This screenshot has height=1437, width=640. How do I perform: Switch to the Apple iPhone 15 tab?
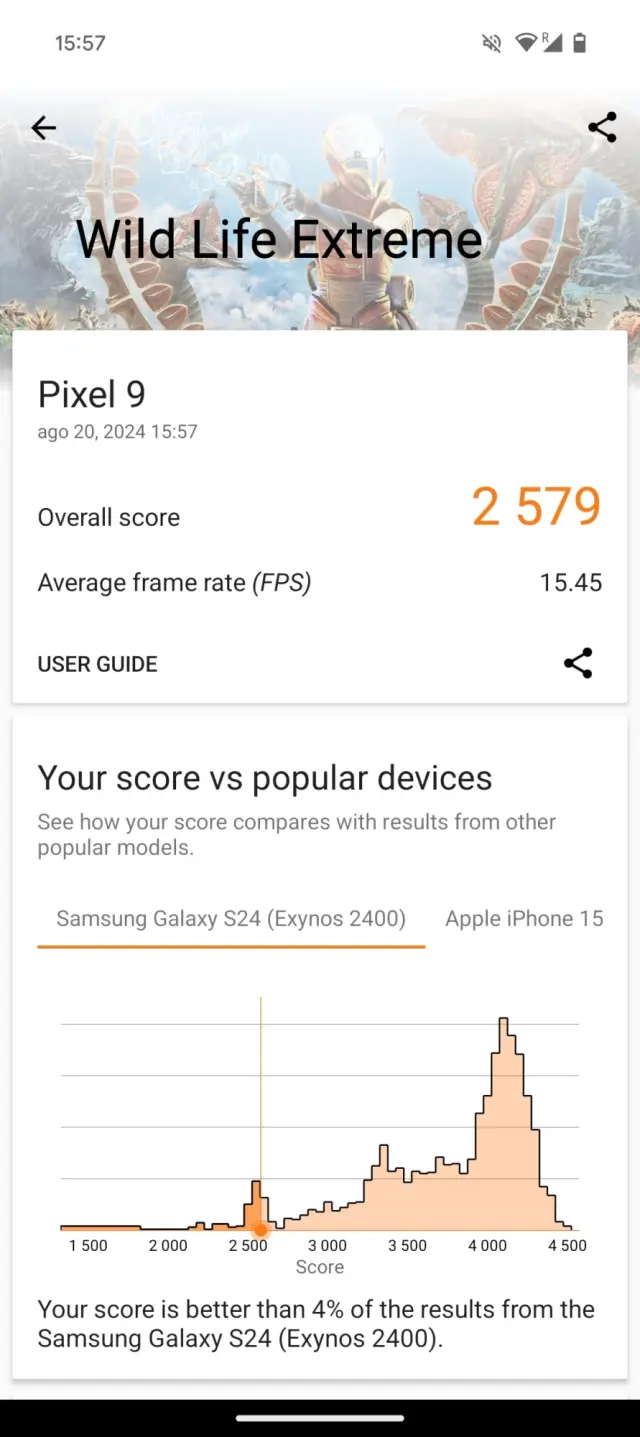click(524, 919)
